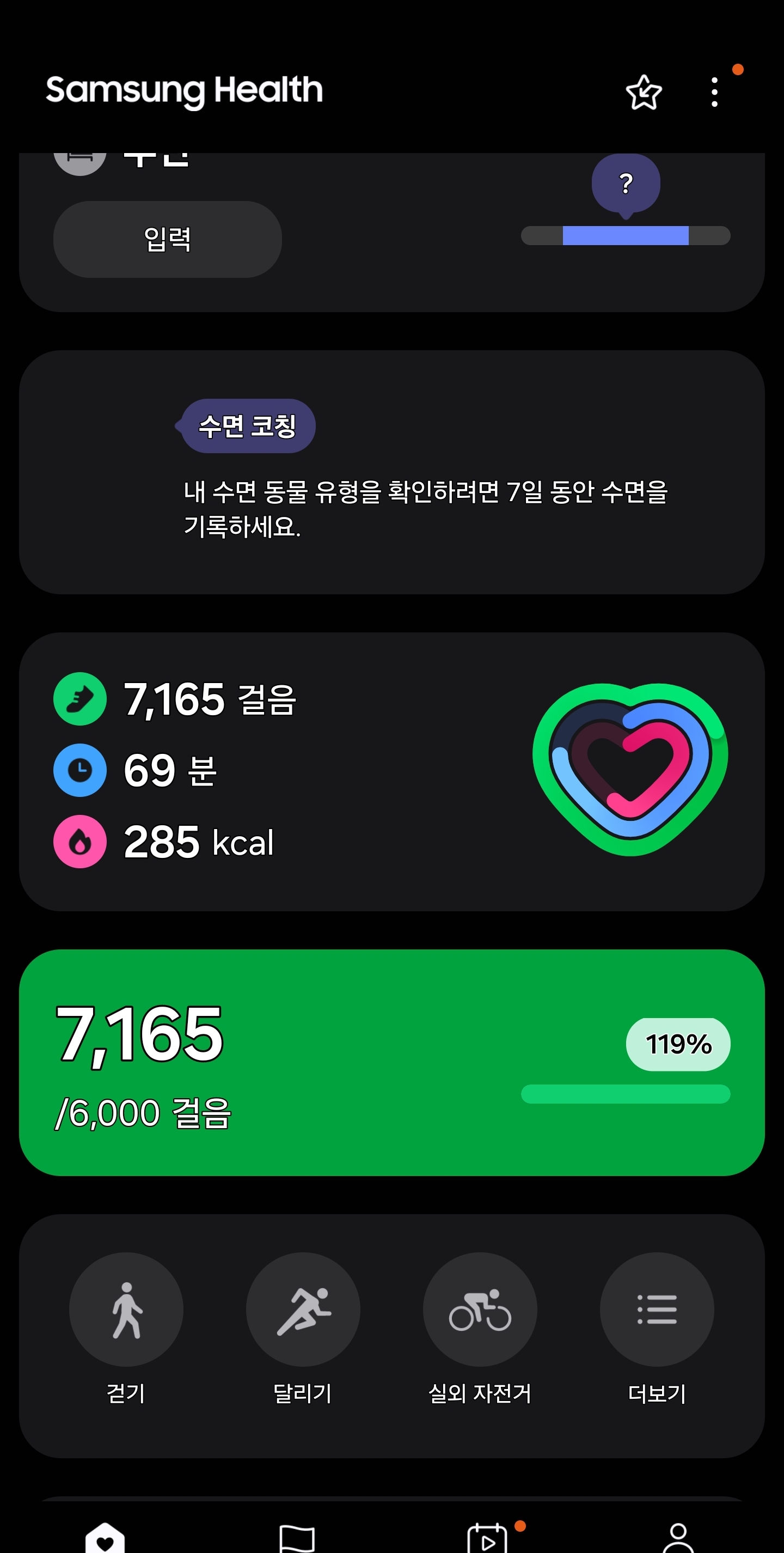Open the star rewards icon
The height and width of the screenshot is (1553, 784).
[x=643, y=92]
